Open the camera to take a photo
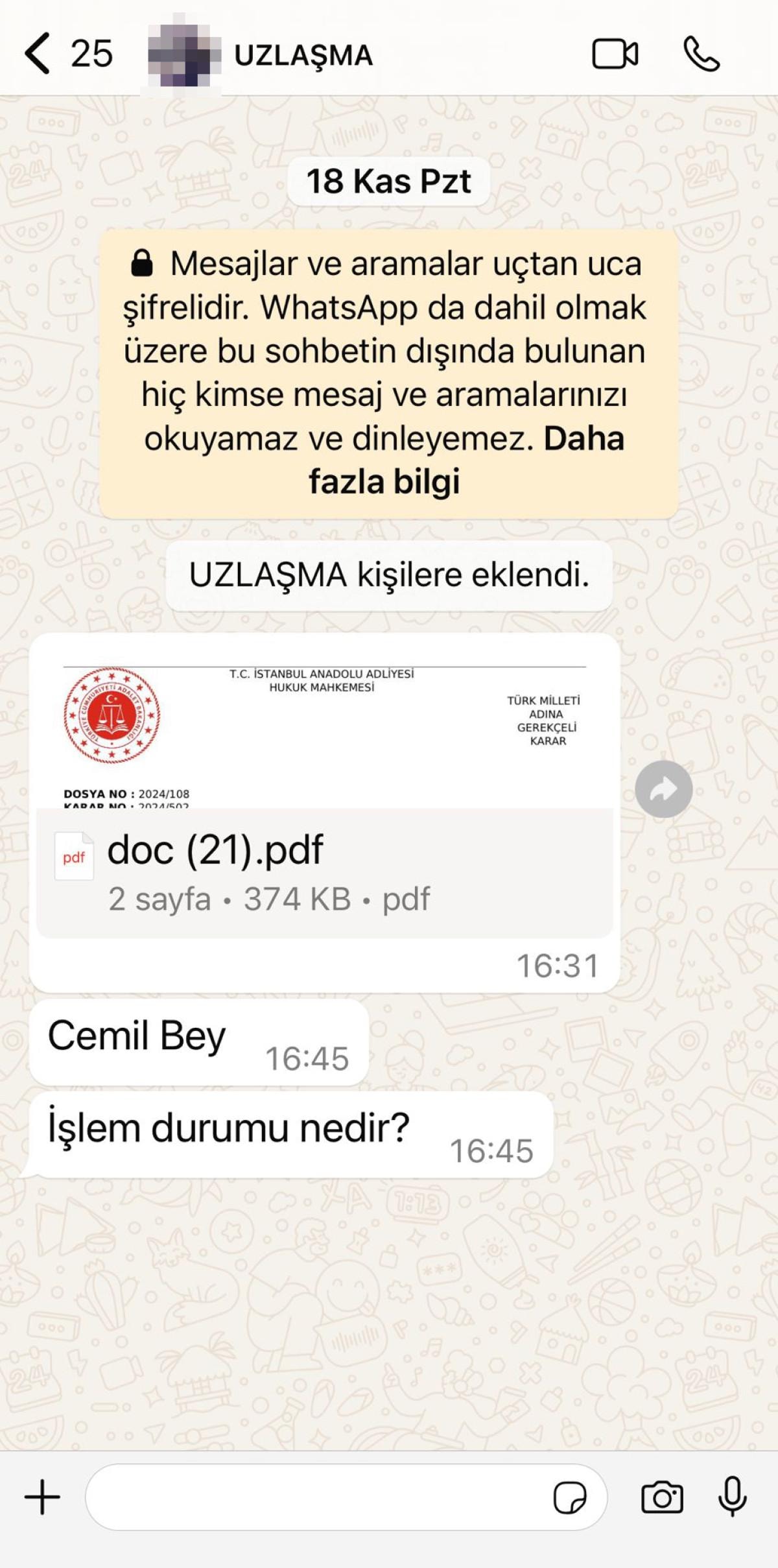Screen dimensions: 778x1568 pyautogui.click(x=662, y=1497)
